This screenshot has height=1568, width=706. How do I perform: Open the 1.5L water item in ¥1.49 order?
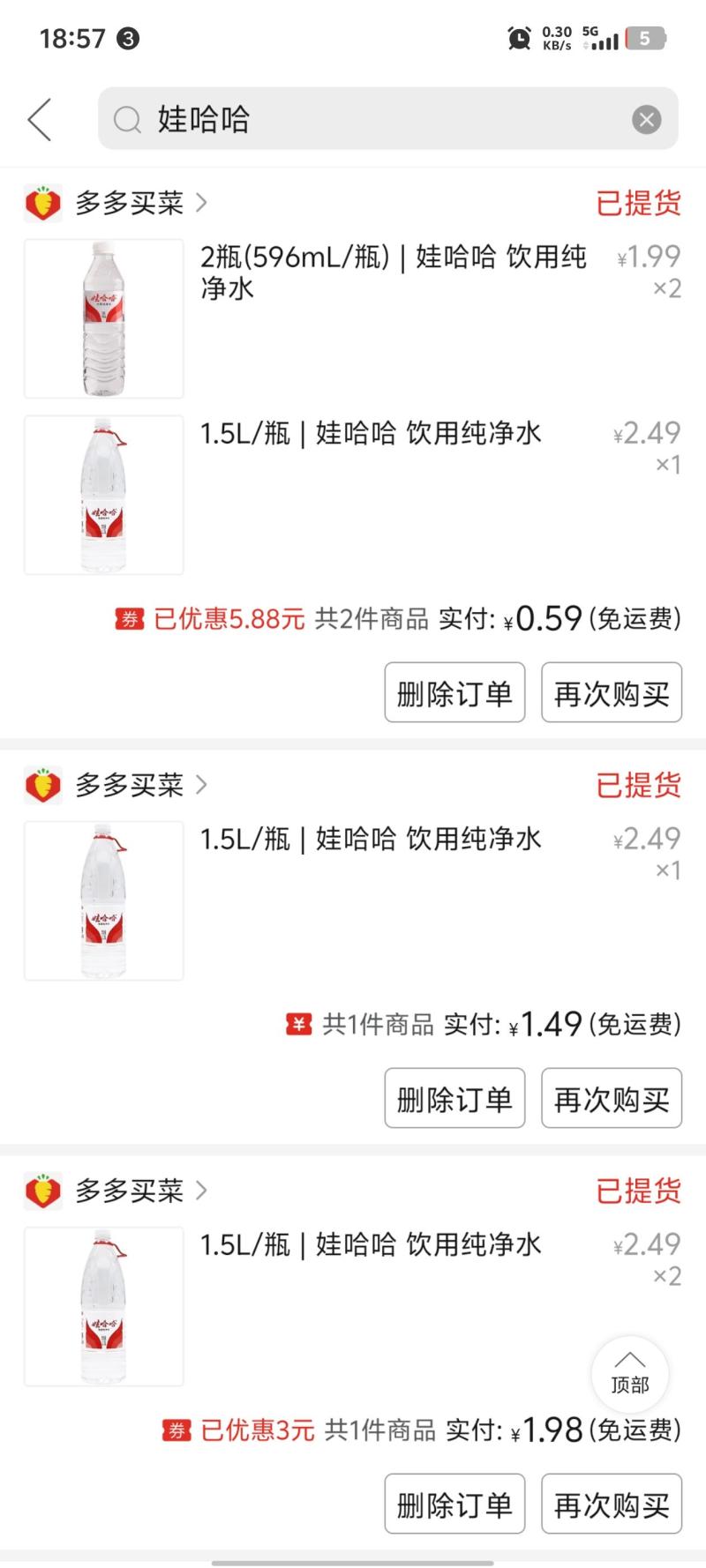pos(353,900)
